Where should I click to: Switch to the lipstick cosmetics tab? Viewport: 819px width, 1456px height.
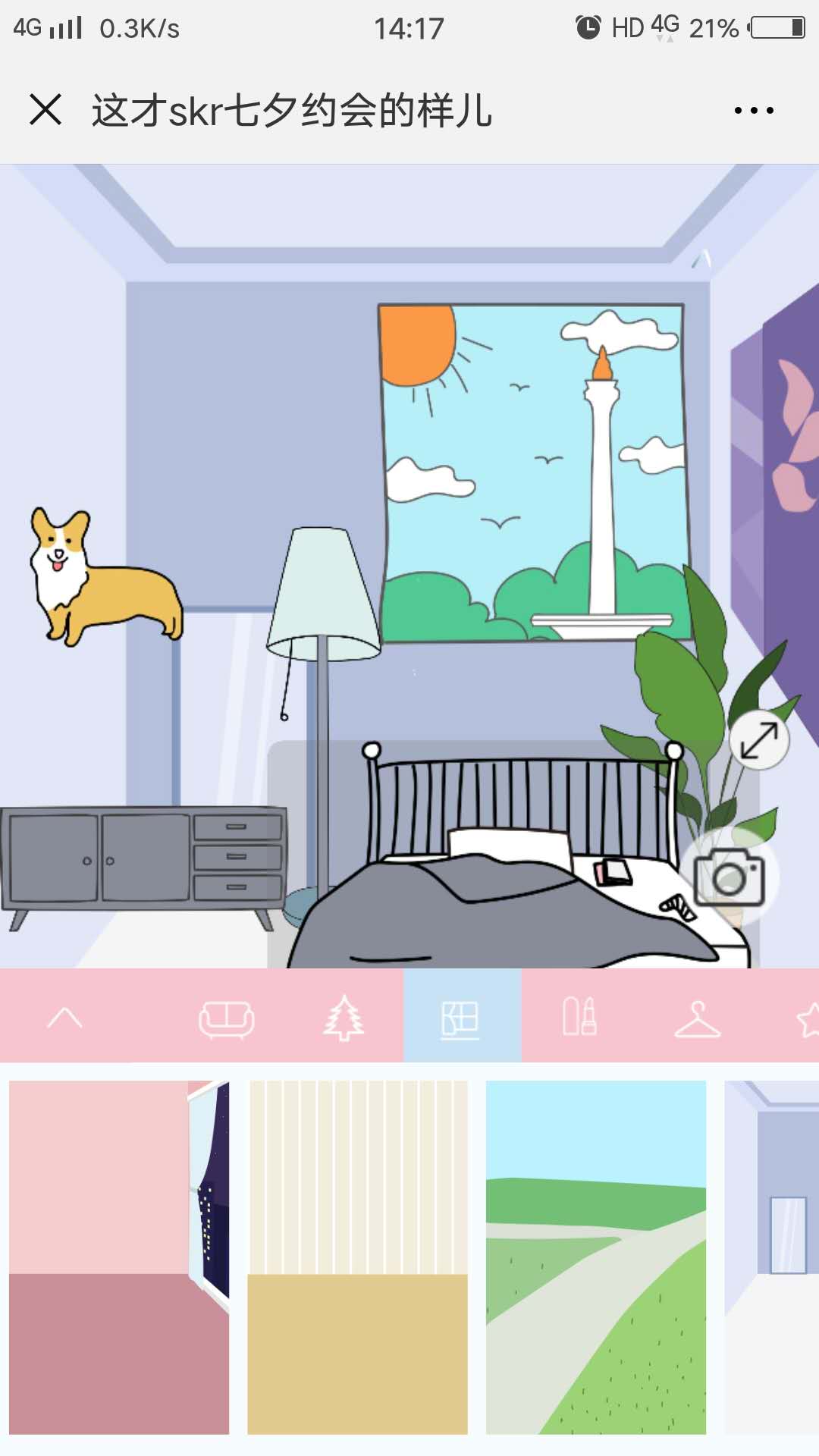[580, 1017]
